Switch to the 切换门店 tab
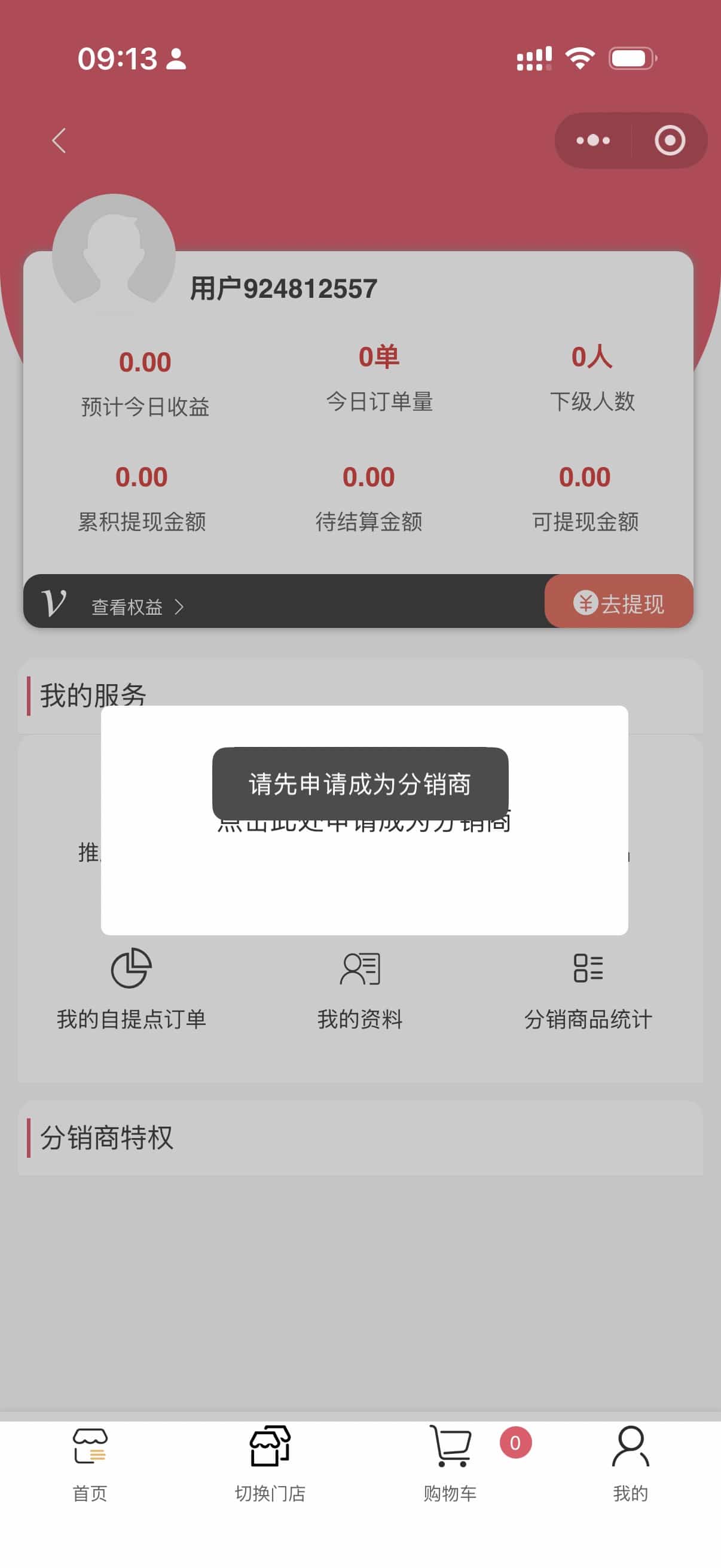721x1568 pixels. 270,1463
